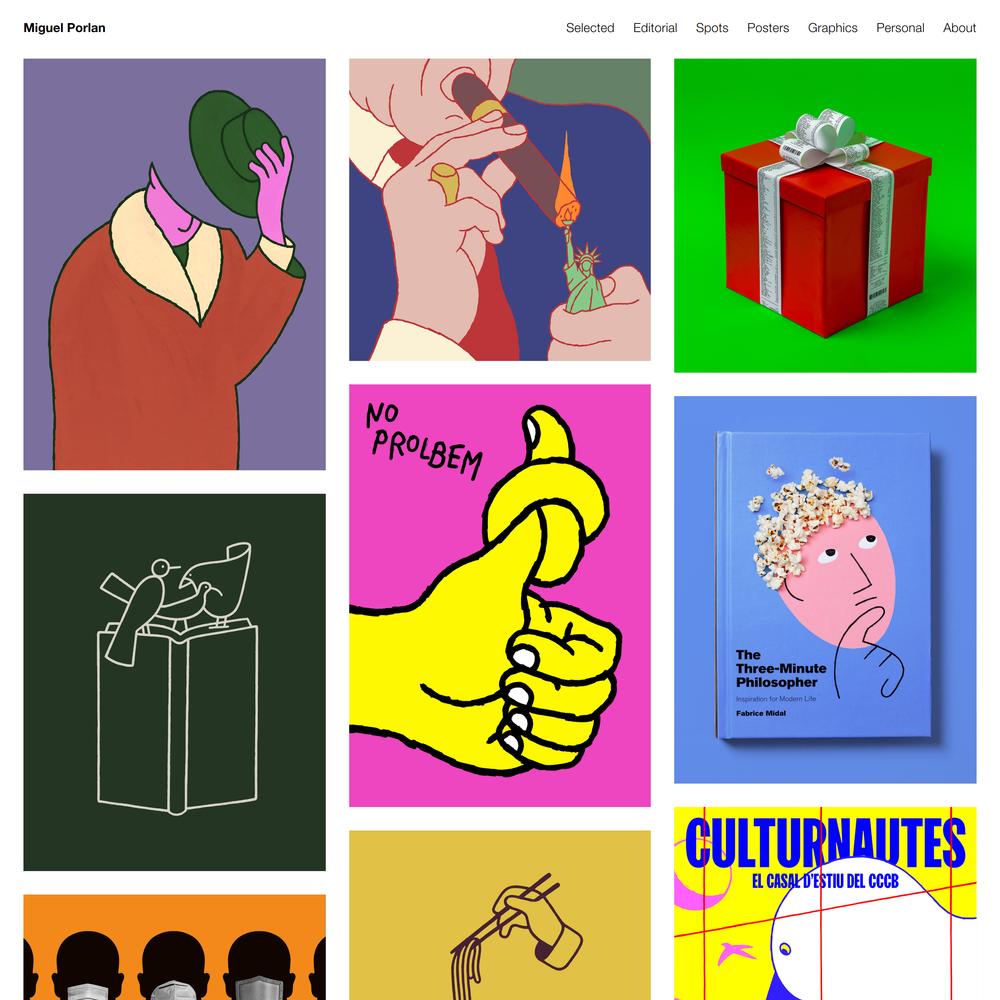Switch to Graphics section

(x=832, y=28)
